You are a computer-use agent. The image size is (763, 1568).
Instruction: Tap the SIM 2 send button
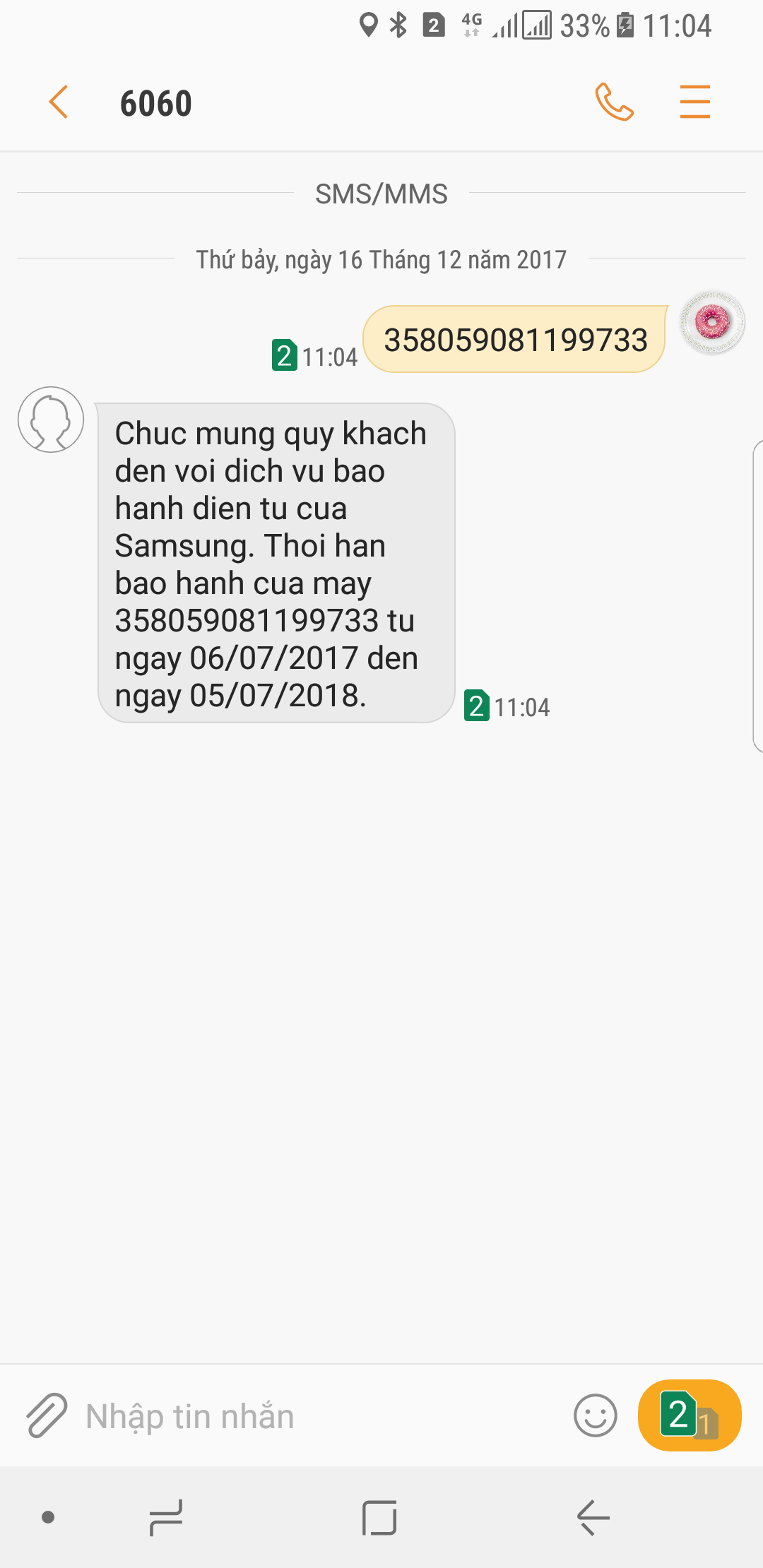coord(690,1415)
